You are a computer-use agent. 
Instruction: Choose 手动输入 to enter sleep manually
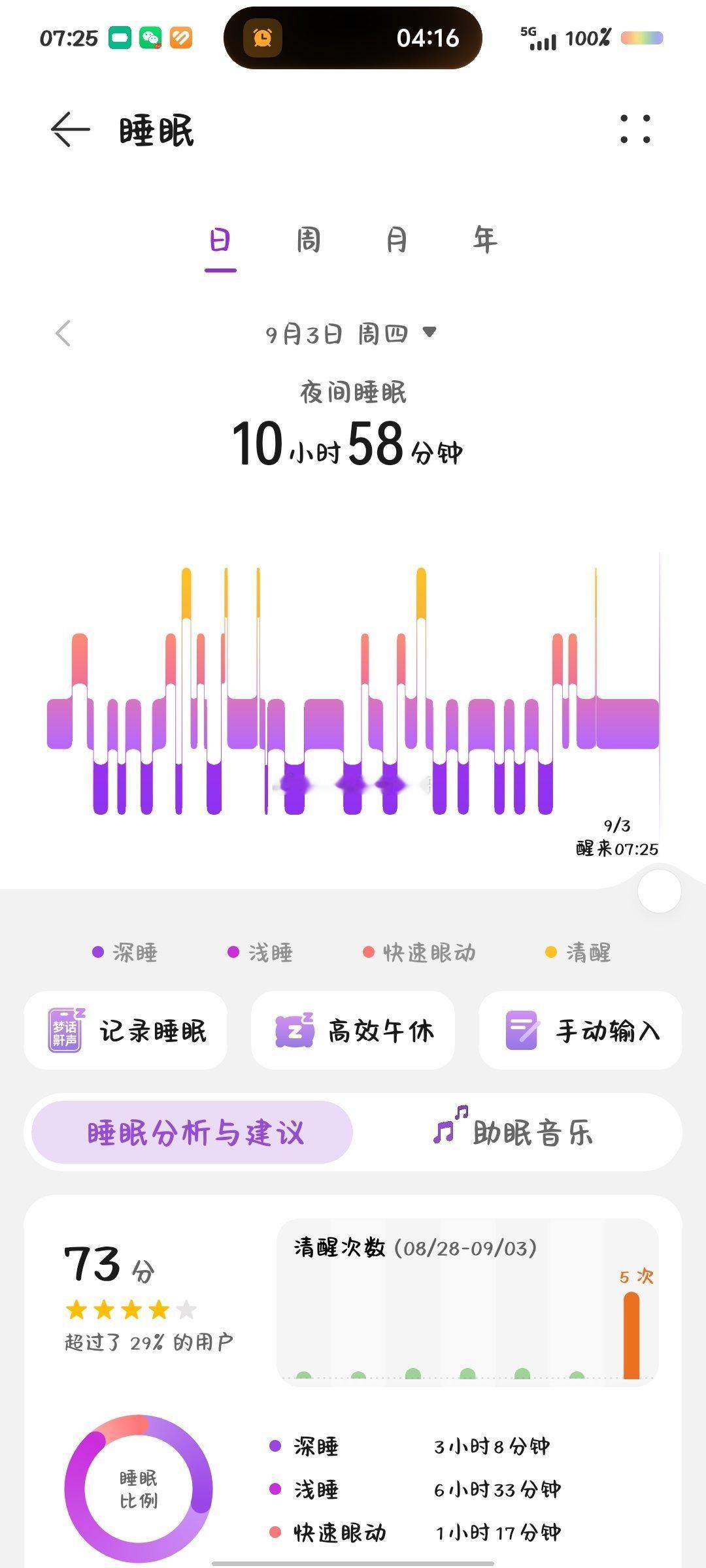[580, 1030]
